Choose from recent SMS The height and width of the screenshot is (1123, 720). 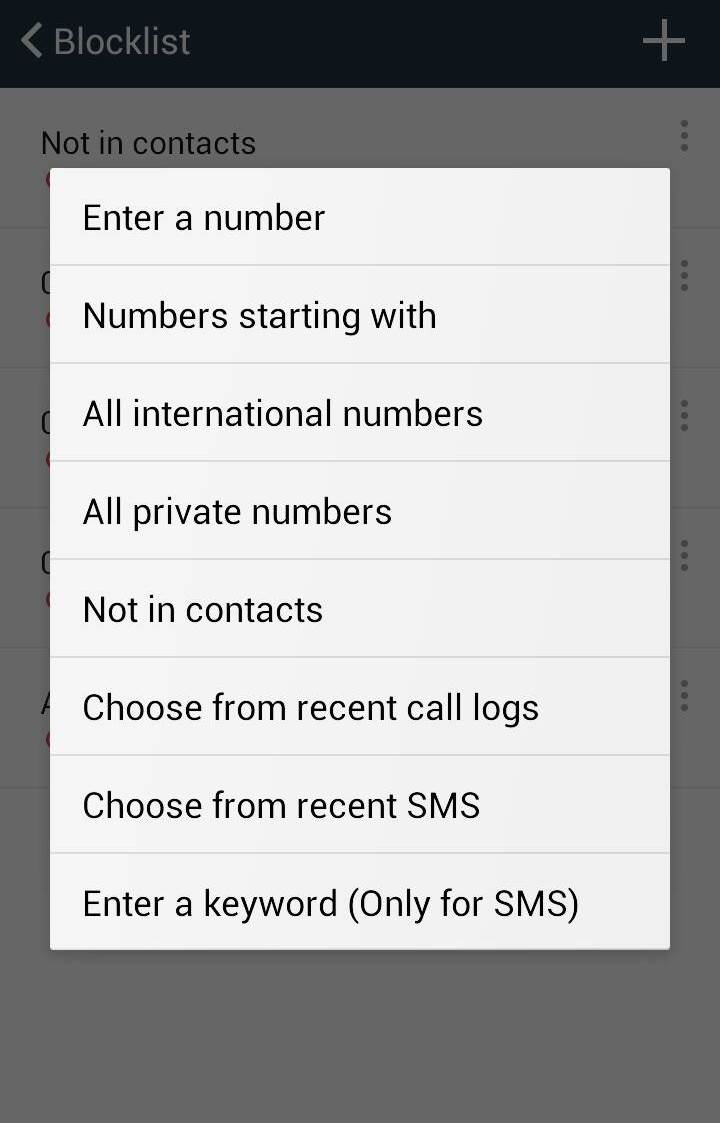coord(360,804)
